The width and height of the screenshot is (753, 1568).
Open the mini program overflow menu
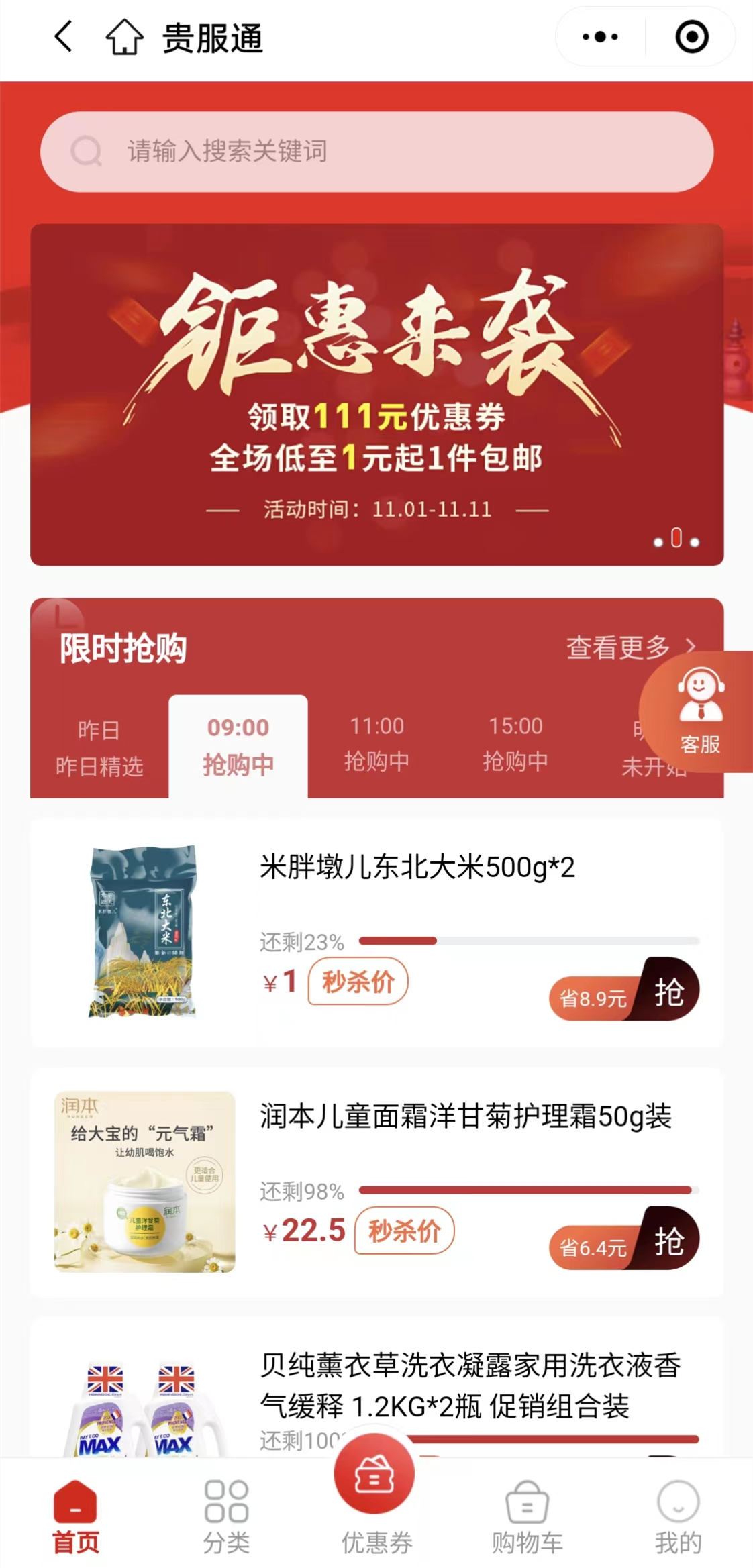[599, 37]
